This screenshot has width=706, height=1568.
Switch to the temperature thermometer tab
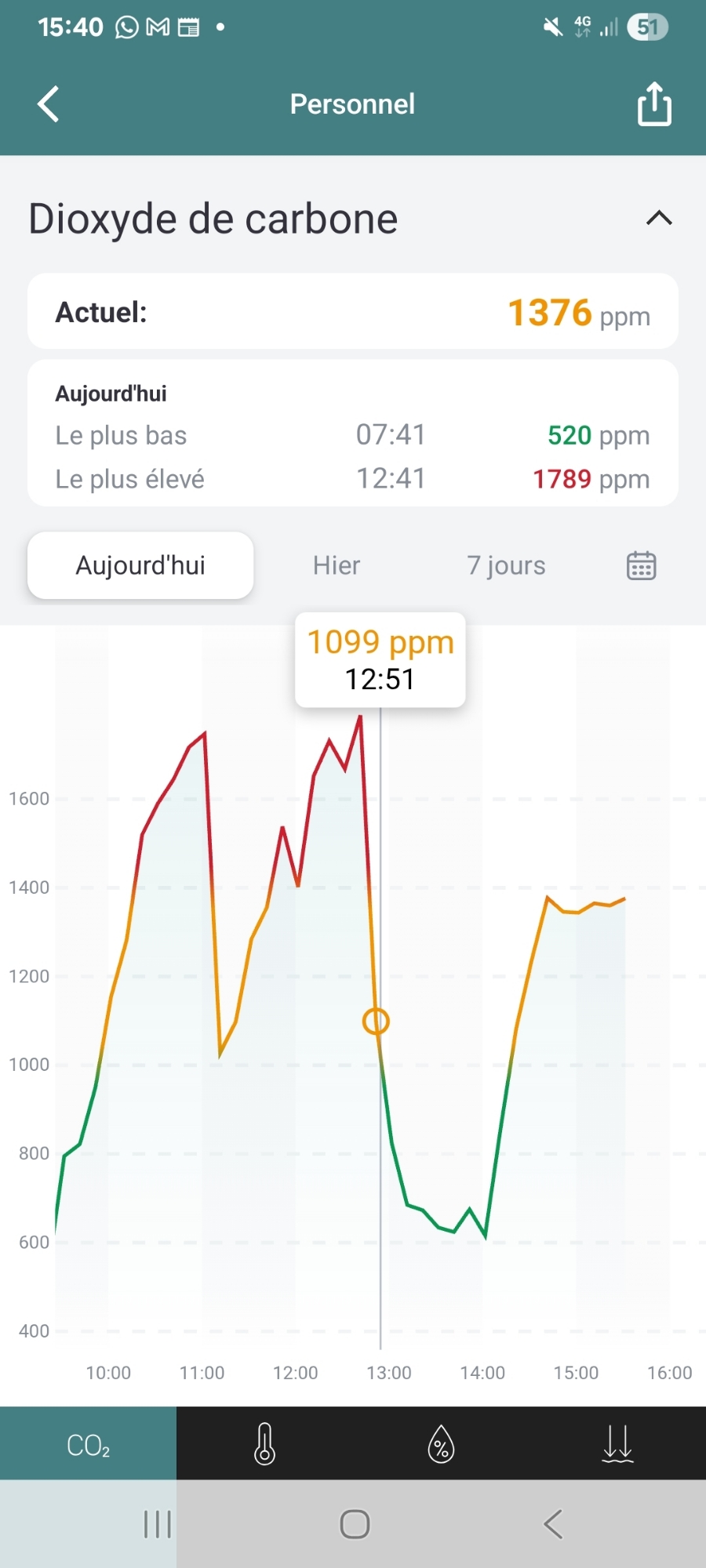click(x=265, y=1444)
